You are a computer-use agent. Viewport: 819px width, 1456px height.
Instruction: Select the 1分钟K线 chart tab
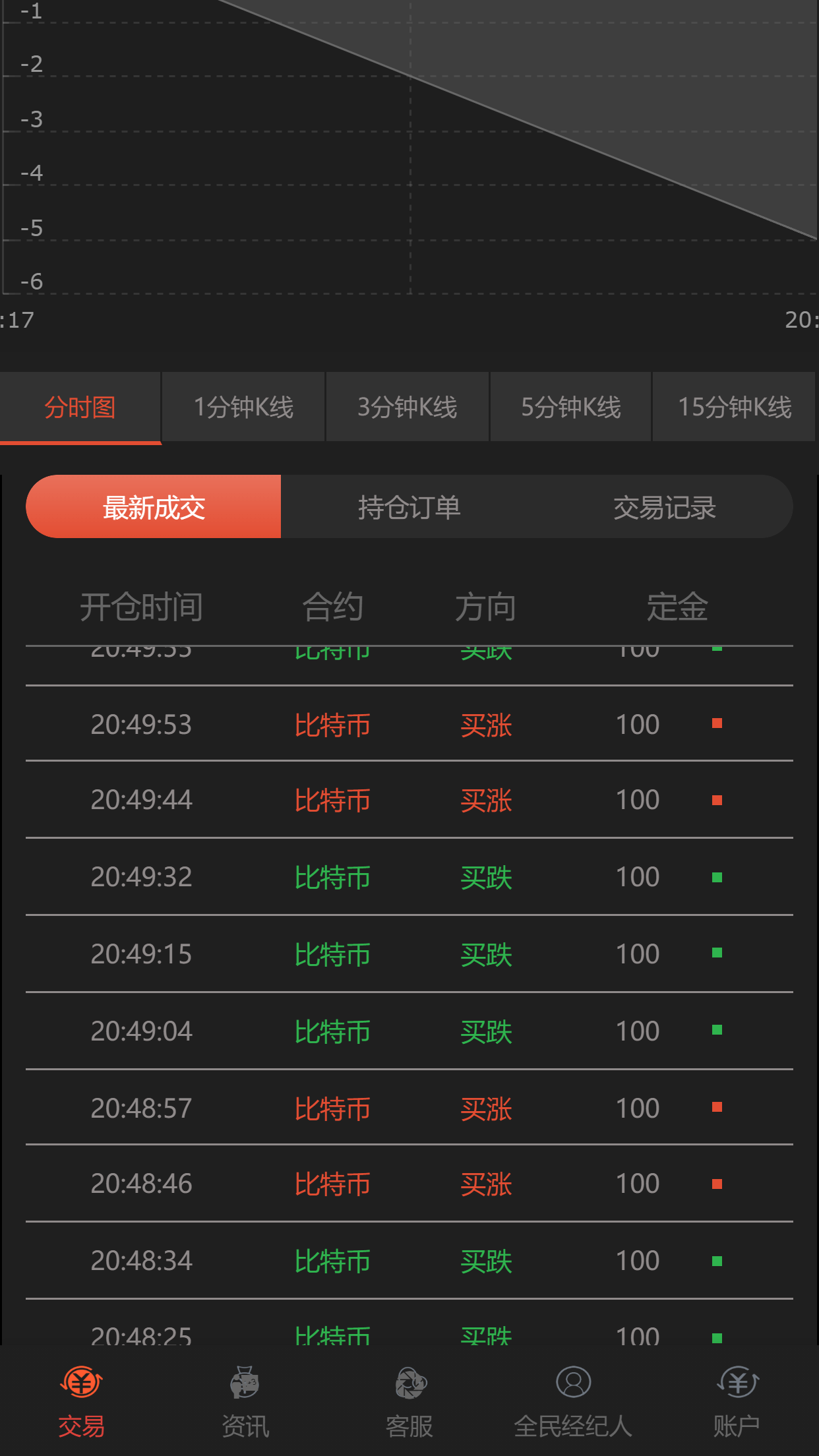click(243, 408)
